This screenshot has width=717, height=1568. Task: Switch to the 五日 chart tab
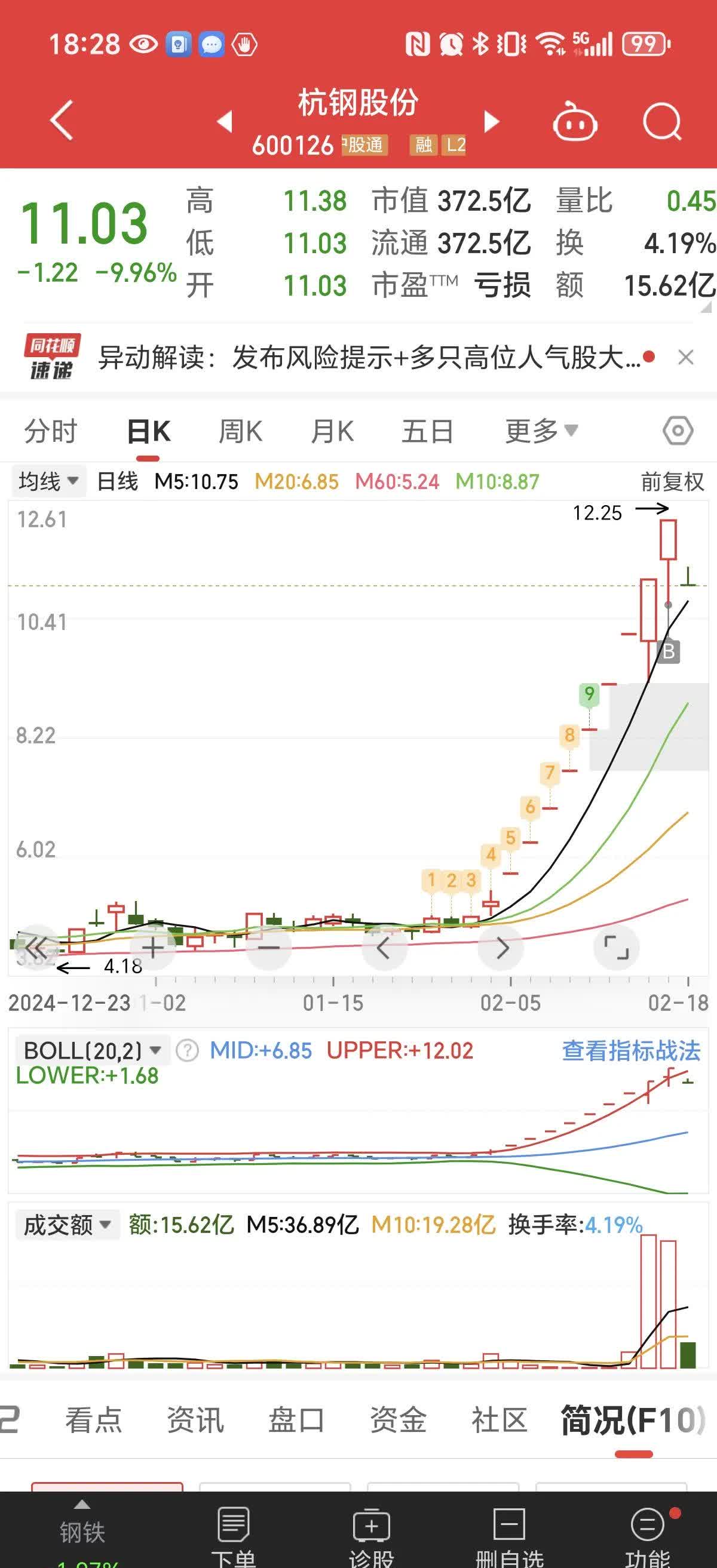click(x=427, y=432)
